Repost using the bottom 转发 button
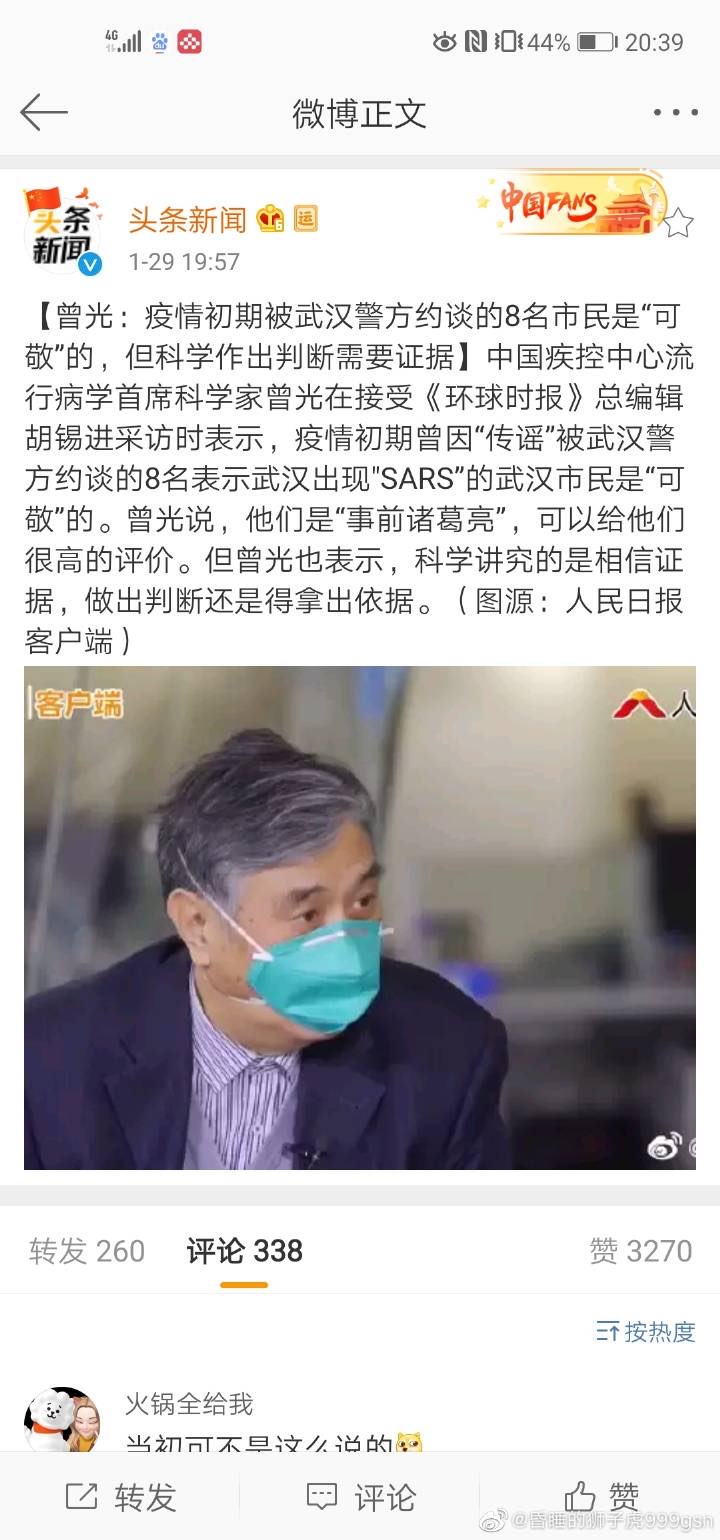 click(x=121, y=1496)
